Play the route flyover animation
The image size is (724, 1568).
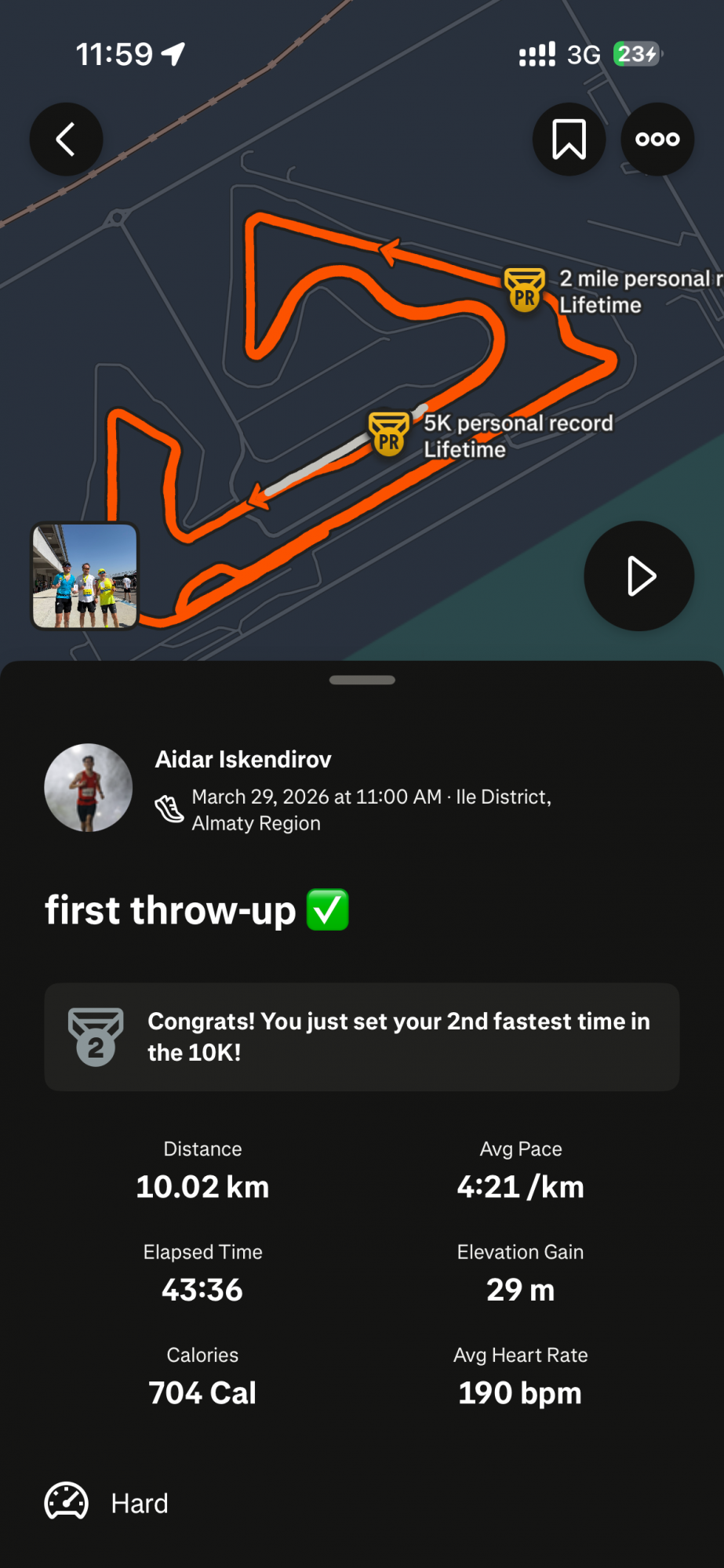[x=639, y=576]
